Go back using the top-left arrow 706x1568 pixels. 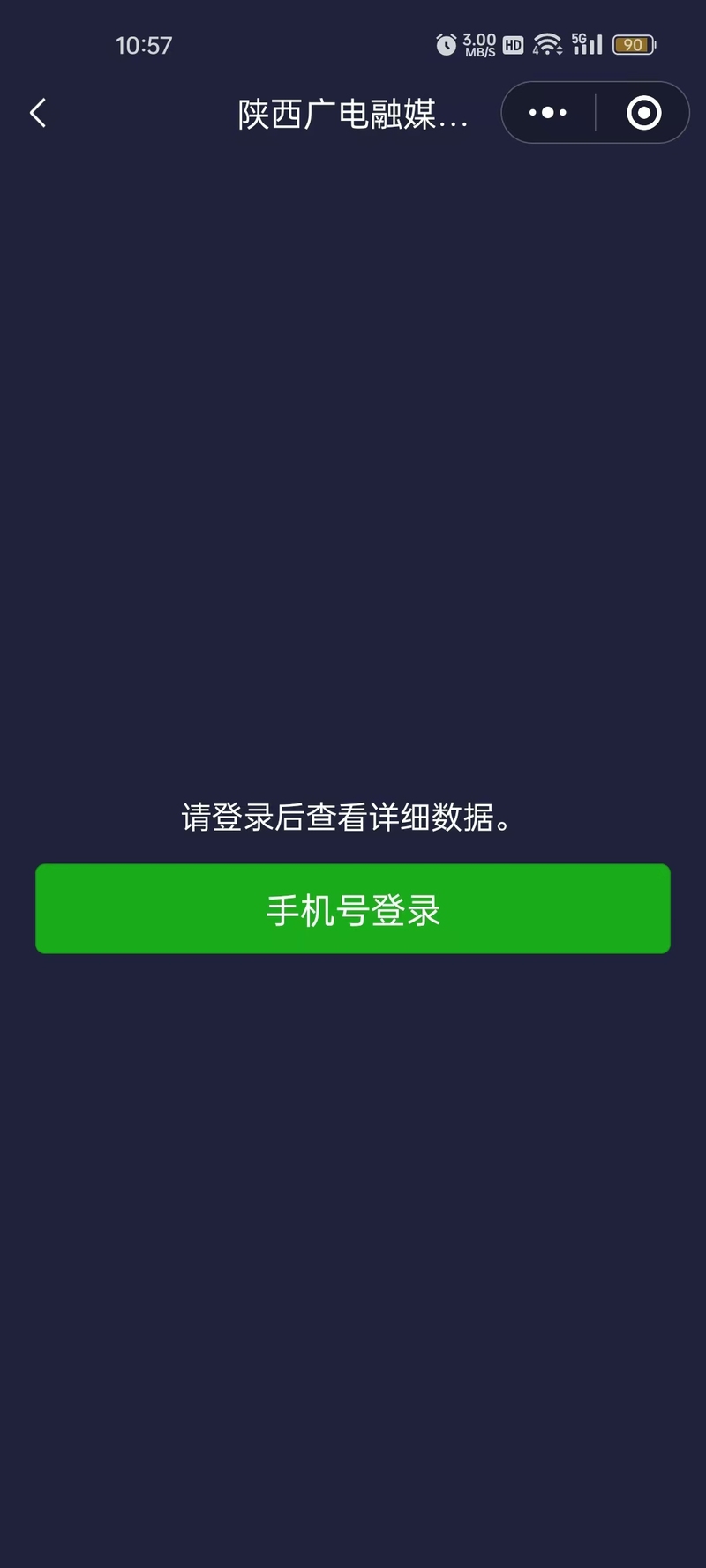coord(38,113)
